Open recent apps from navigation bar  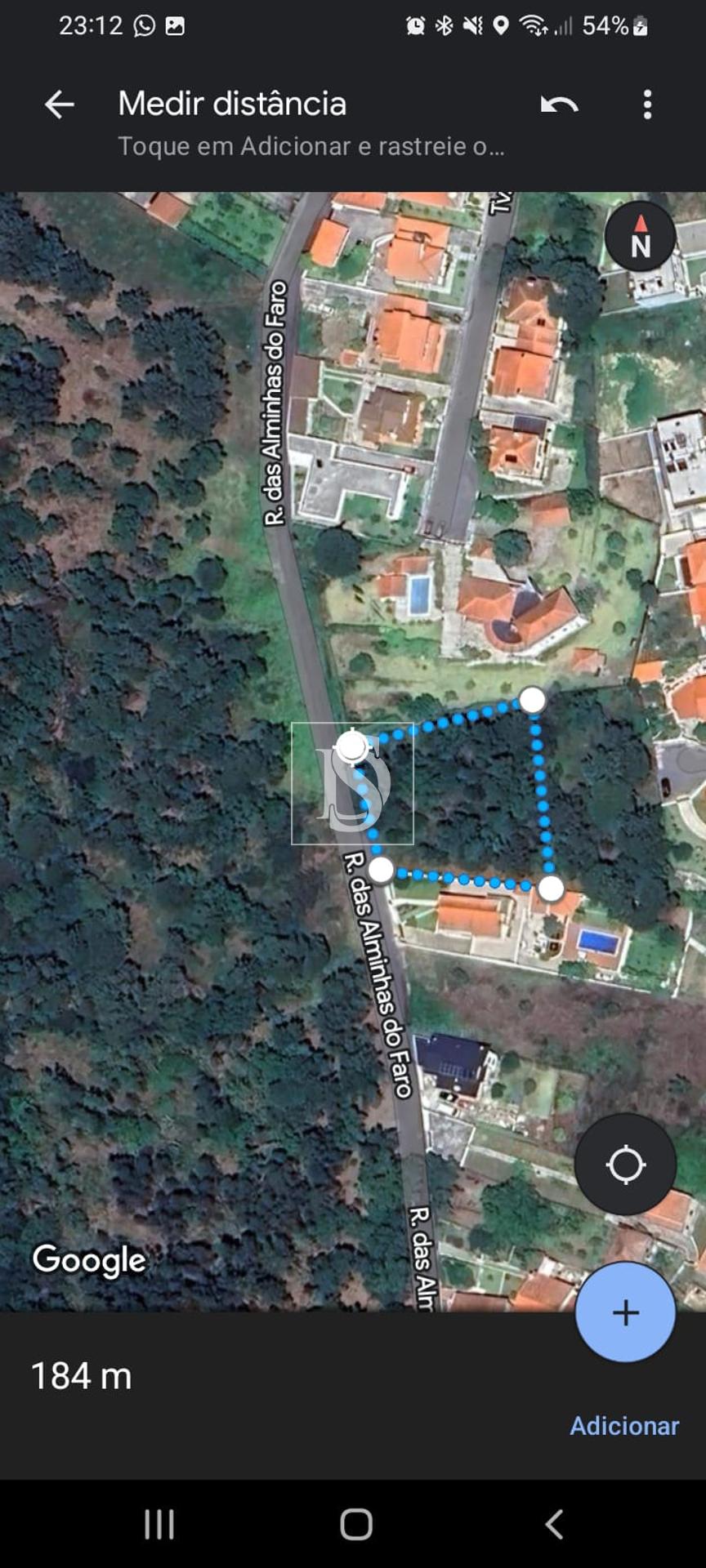coord(159,1524)
